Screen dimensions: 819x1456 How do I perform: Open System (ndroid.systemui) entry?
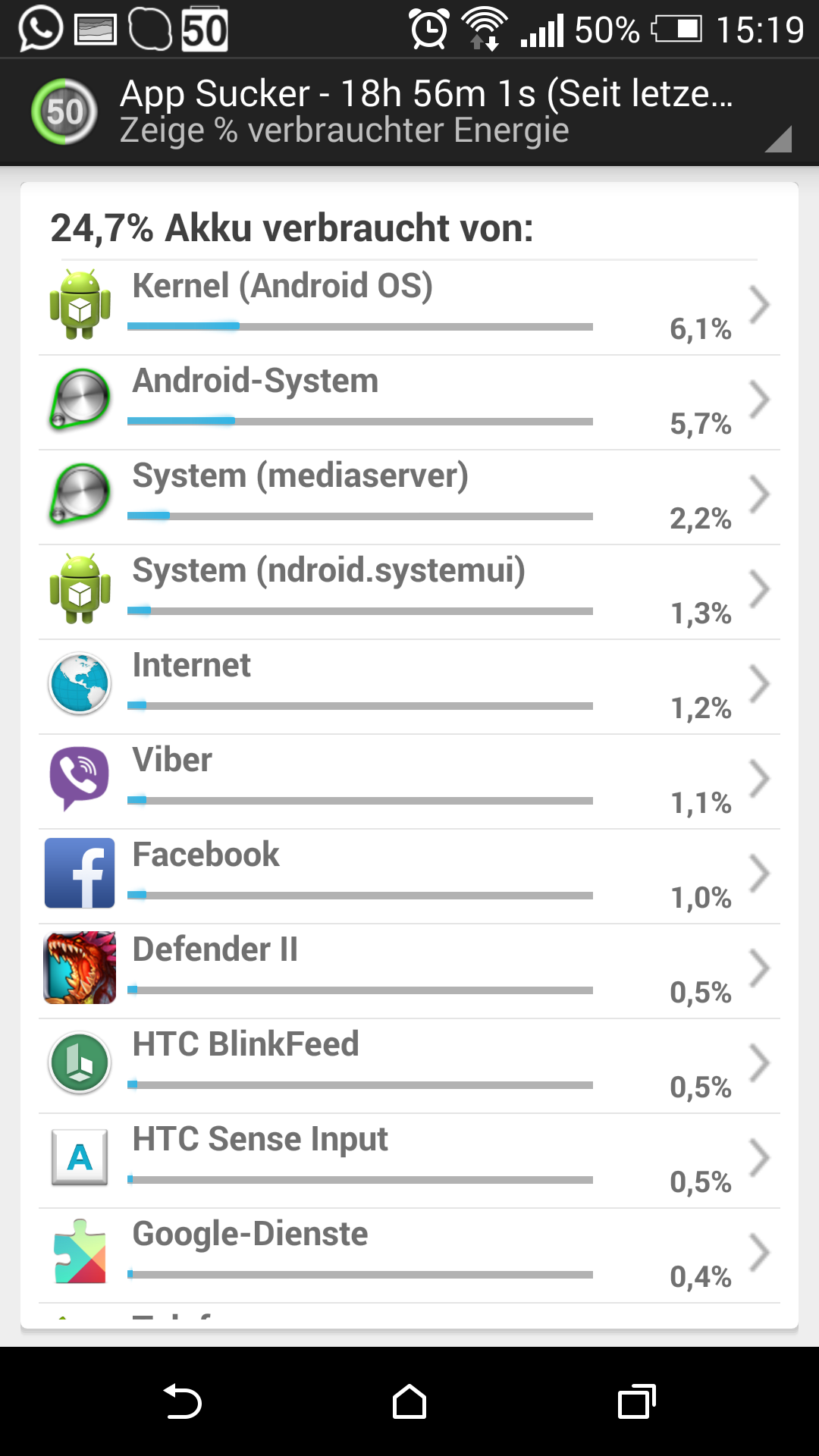409,591
